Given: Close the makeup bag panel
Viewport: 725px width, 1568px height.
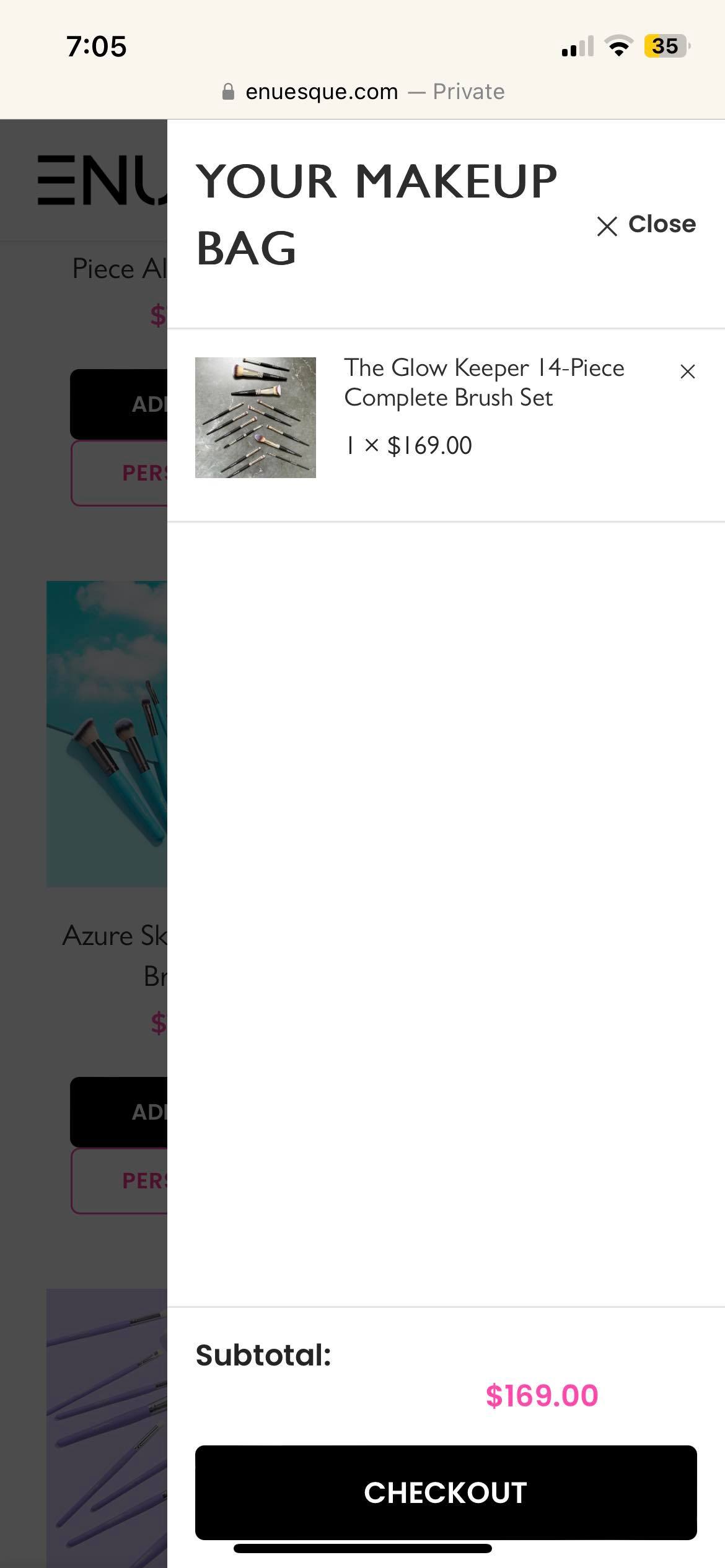Looking at the screenshot, I should 646,225.
